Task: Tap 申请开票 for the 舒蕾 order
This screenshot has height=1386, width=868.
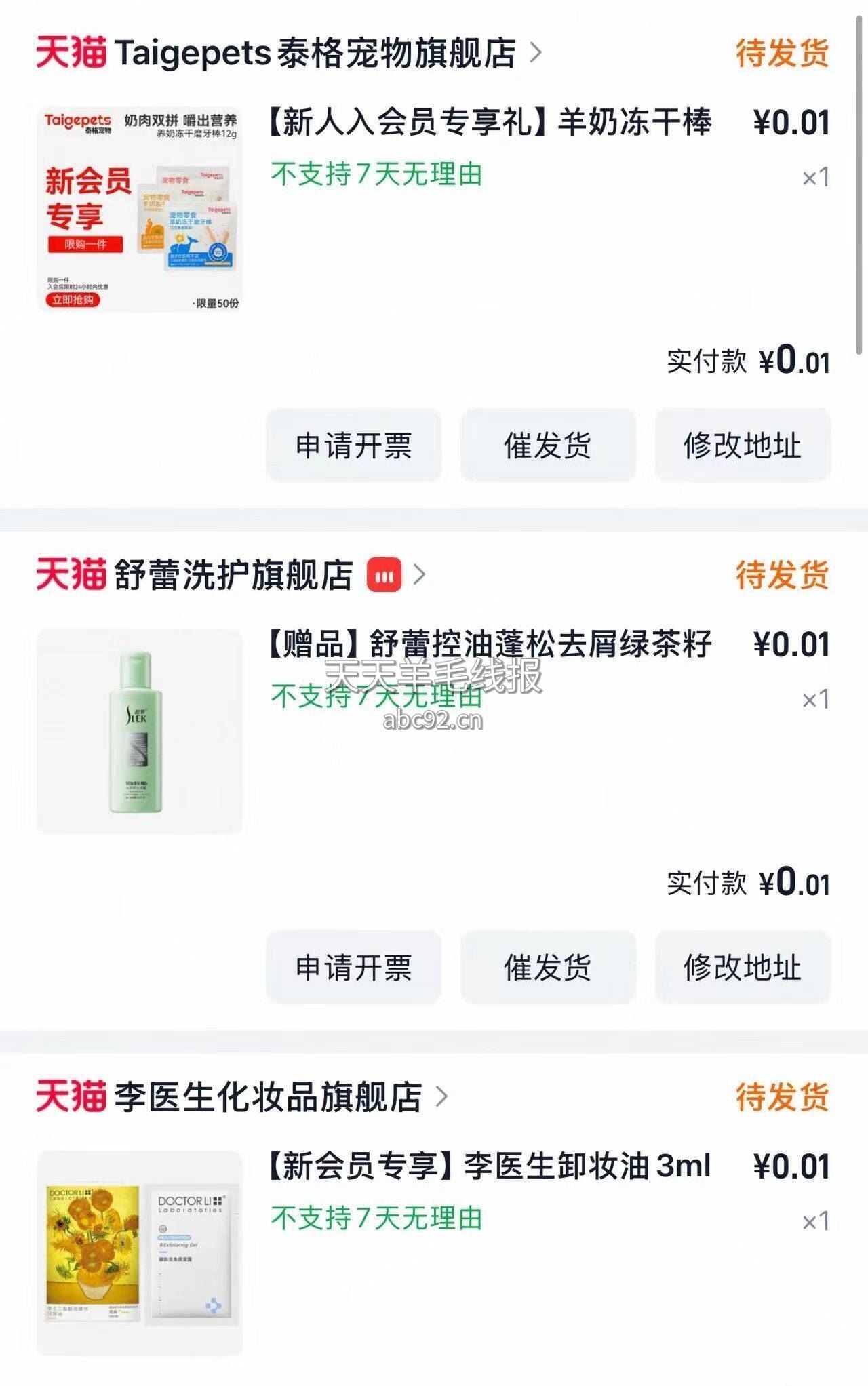Action: (354, 967)
